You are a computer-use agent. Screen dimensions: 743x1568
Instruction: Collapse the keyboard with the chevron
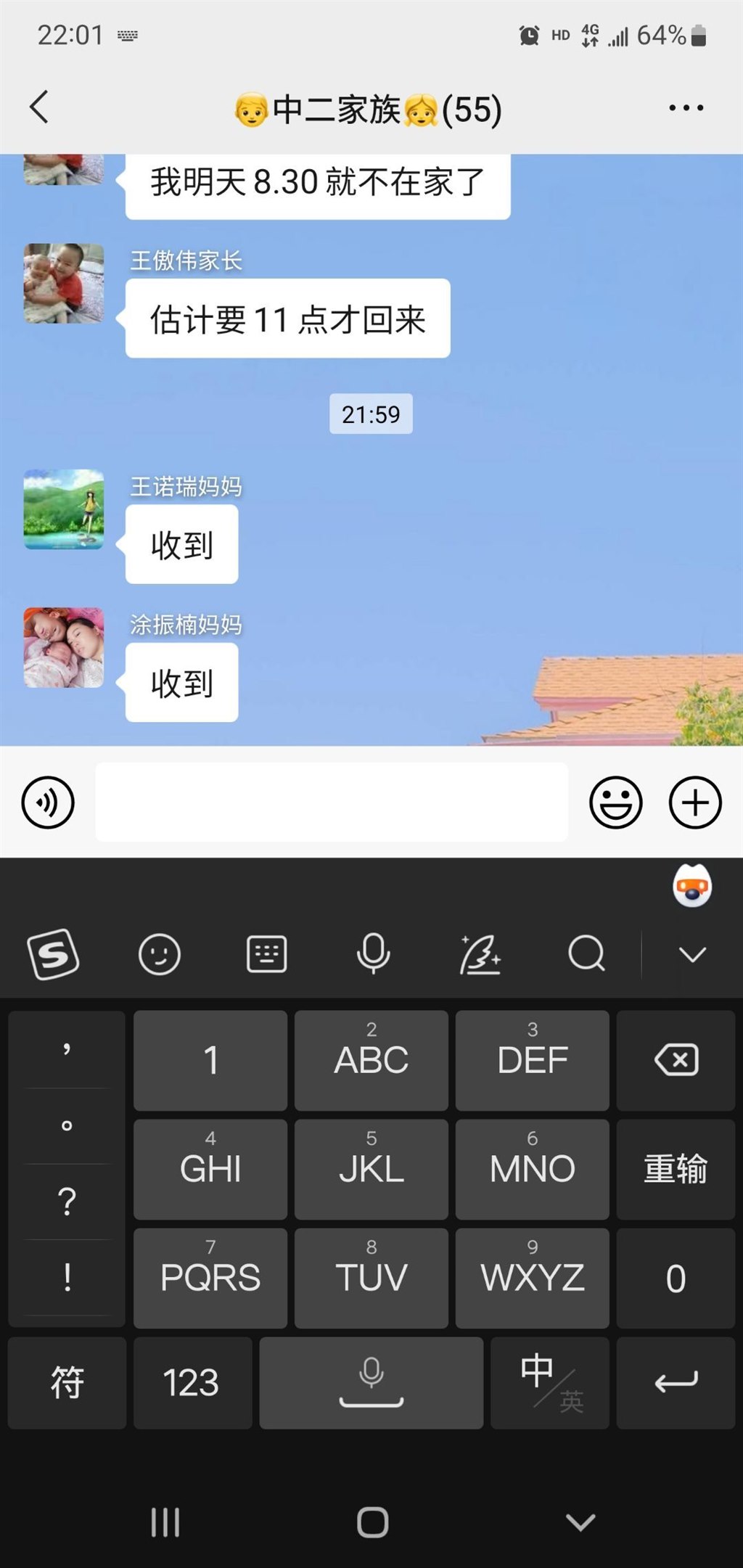click(x=692, y=954)
